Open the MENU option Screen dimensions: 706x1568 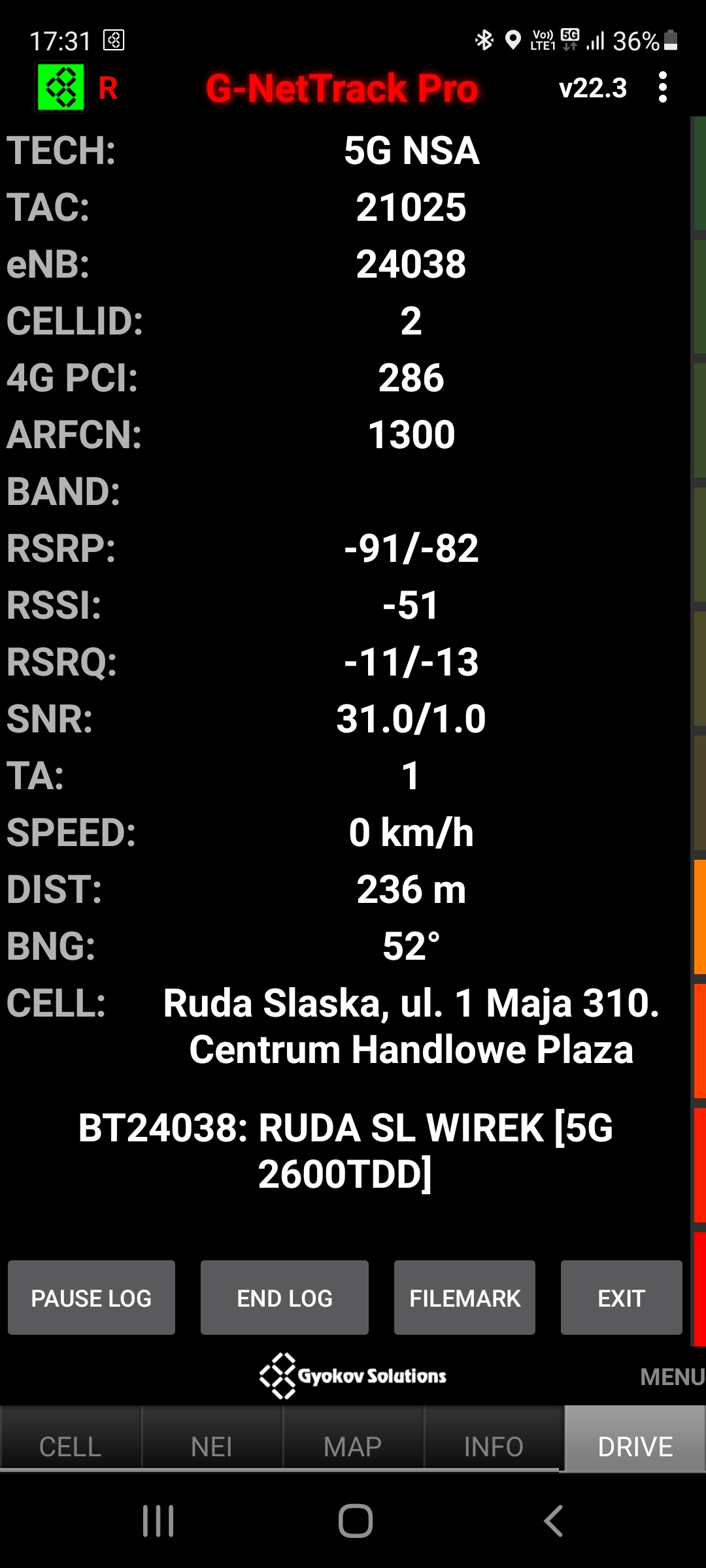tap(672, 1377)
